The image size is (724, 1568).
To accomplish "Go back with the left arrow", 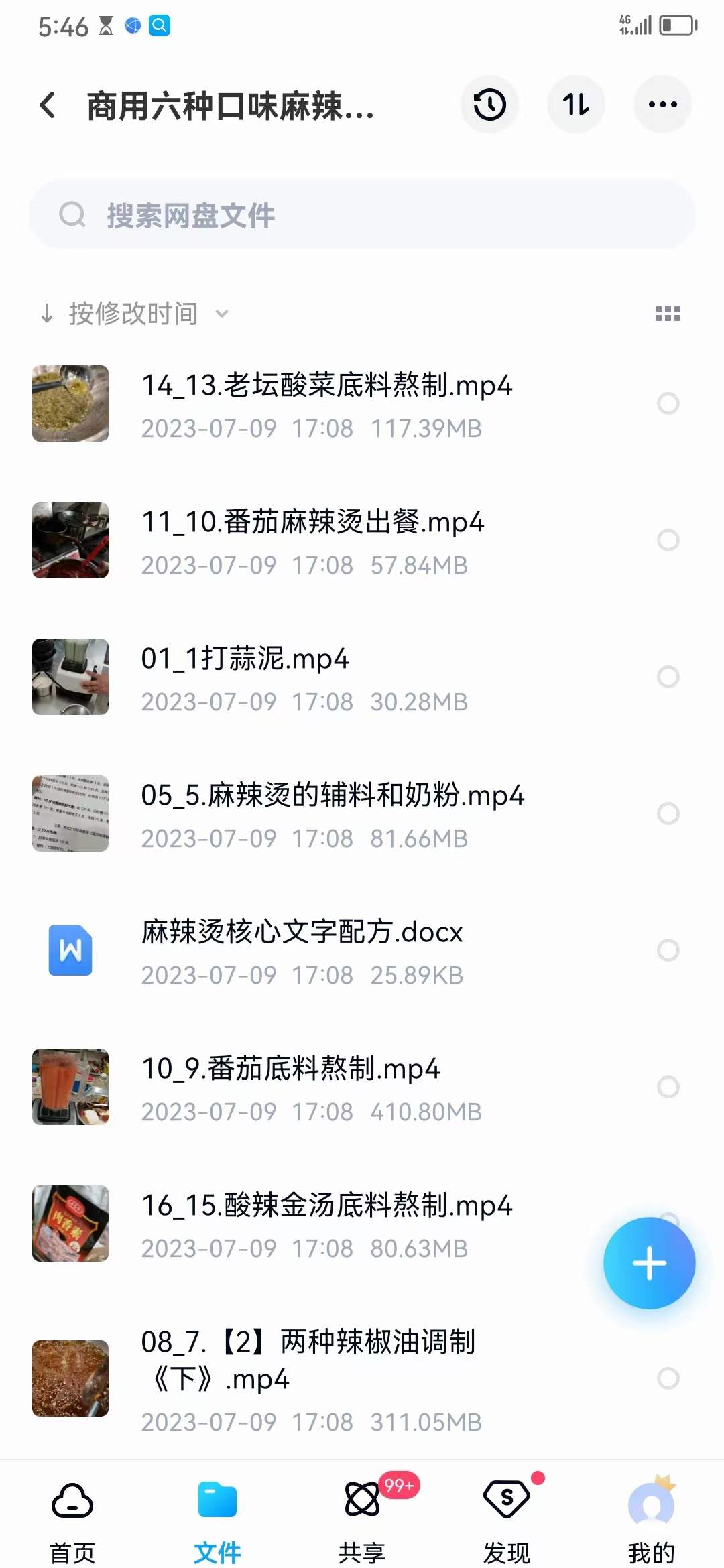I will [x=47, y=105].
